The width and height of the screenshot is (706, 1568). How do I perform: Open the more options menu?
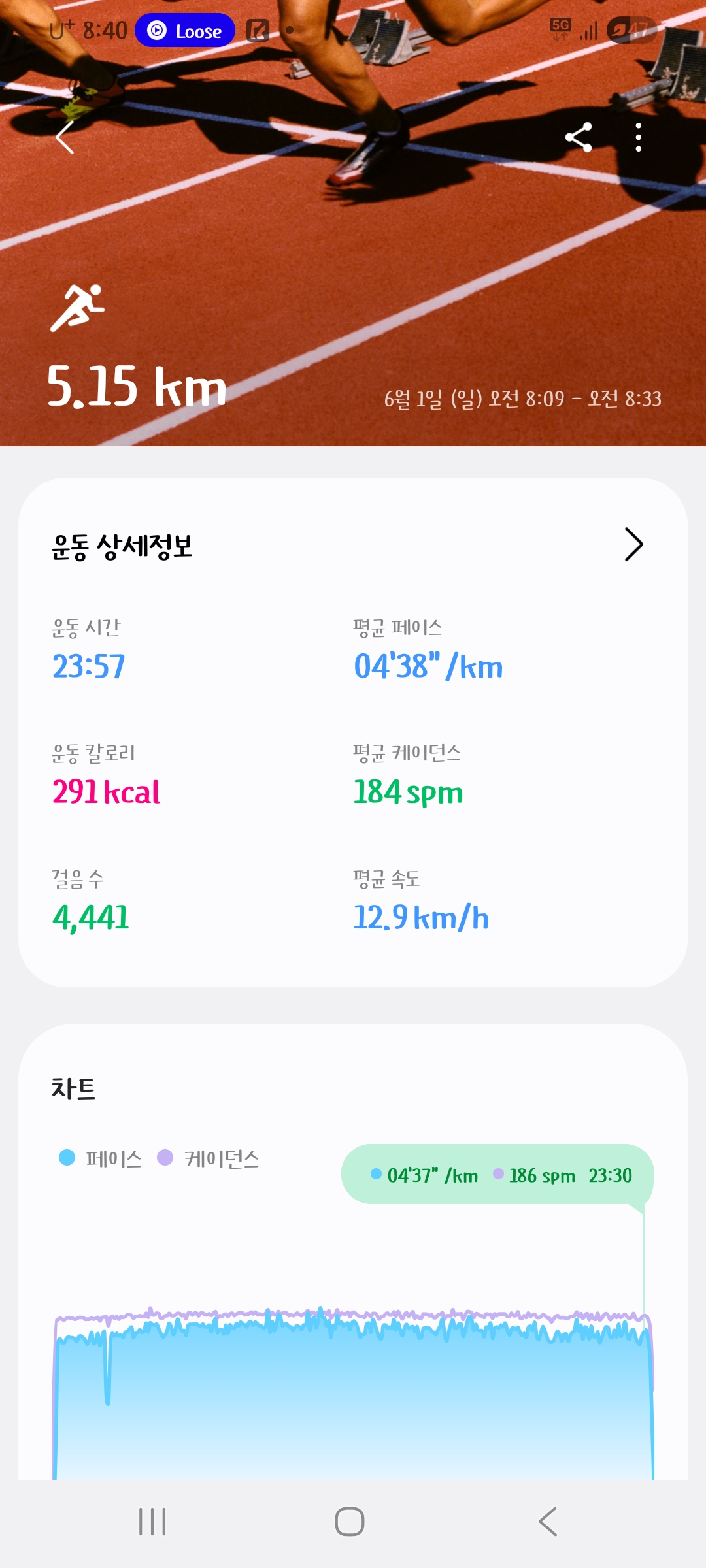(x=639, y=137)
